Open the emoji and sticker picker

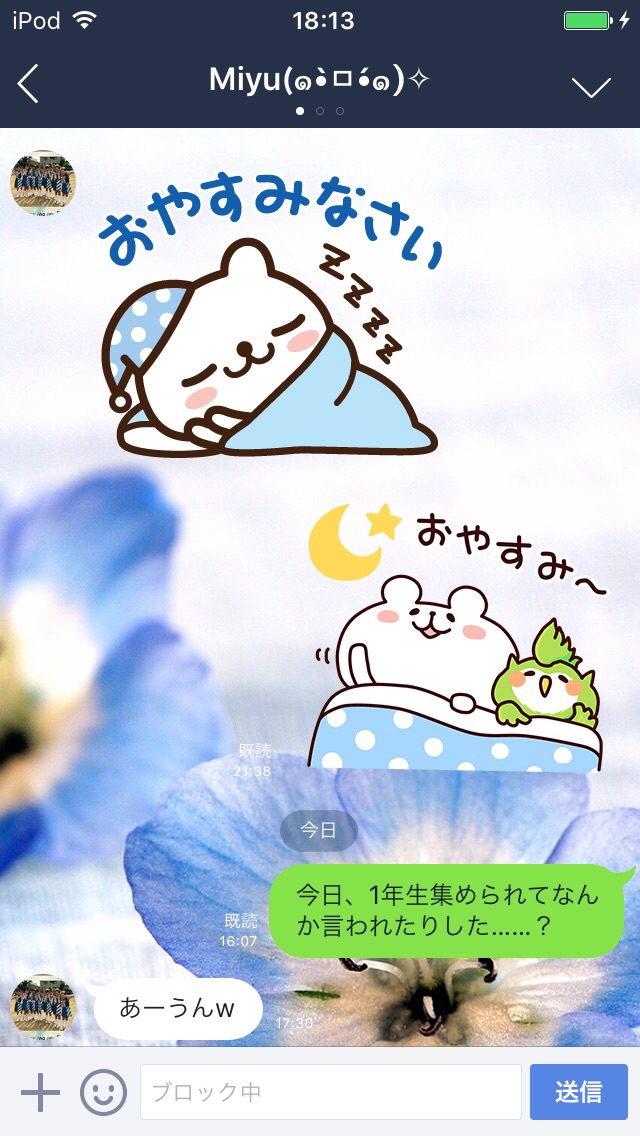coord(103,1092)
